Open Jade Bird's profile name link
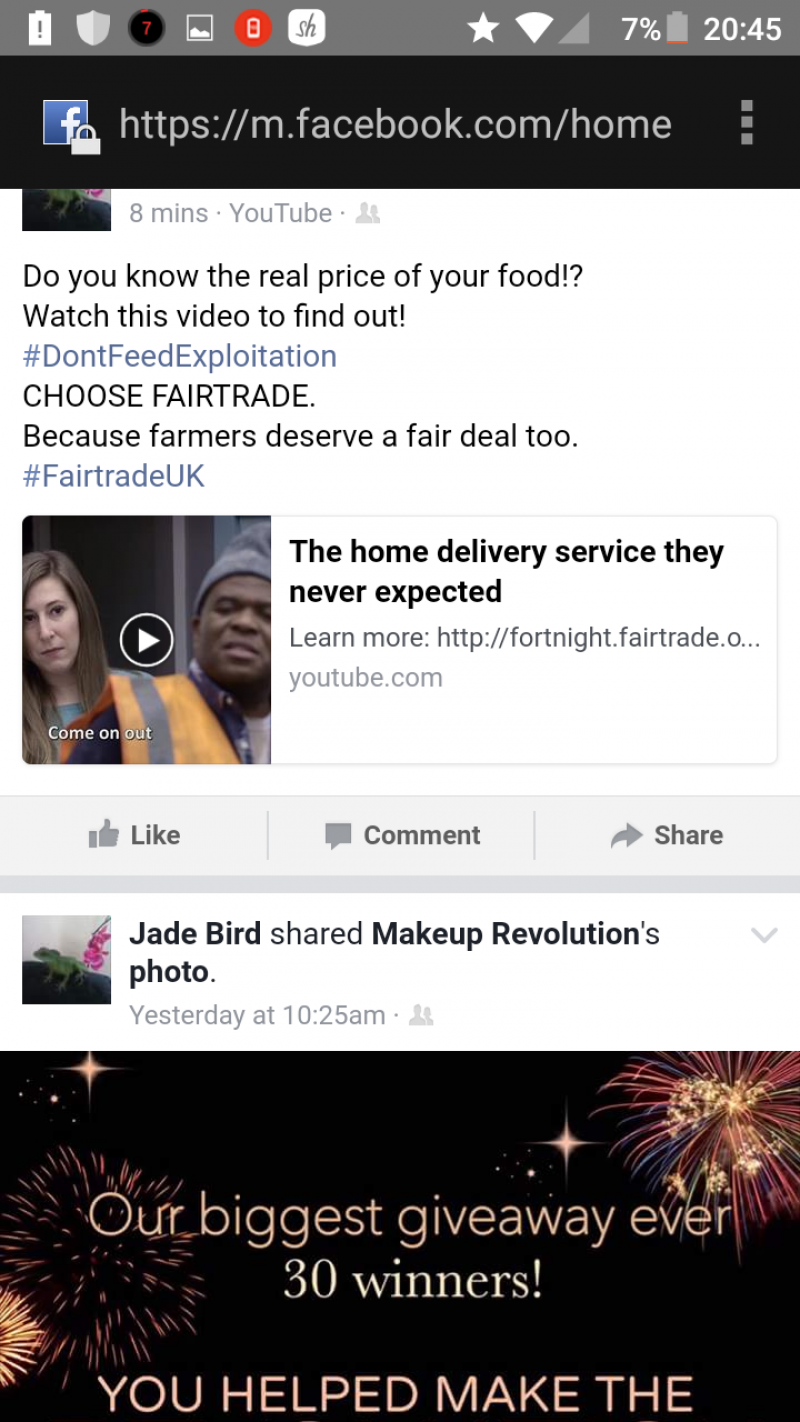The height and width of the screenshot is (1422, 800). coord(195,934)
